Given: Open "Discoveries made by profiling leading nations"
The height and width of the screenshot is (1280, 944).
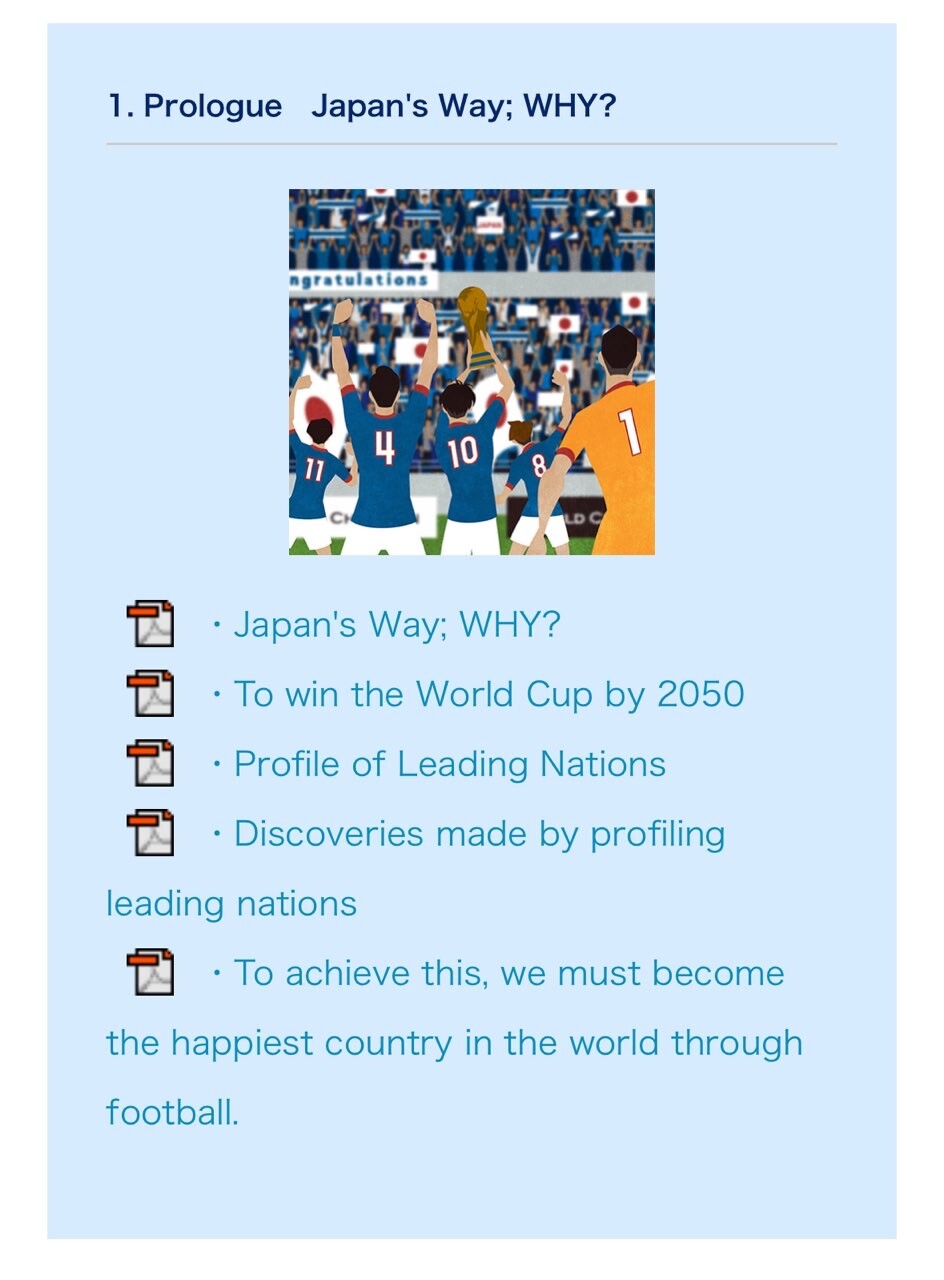Looking at the screenshot, I should tap(478, 834).
